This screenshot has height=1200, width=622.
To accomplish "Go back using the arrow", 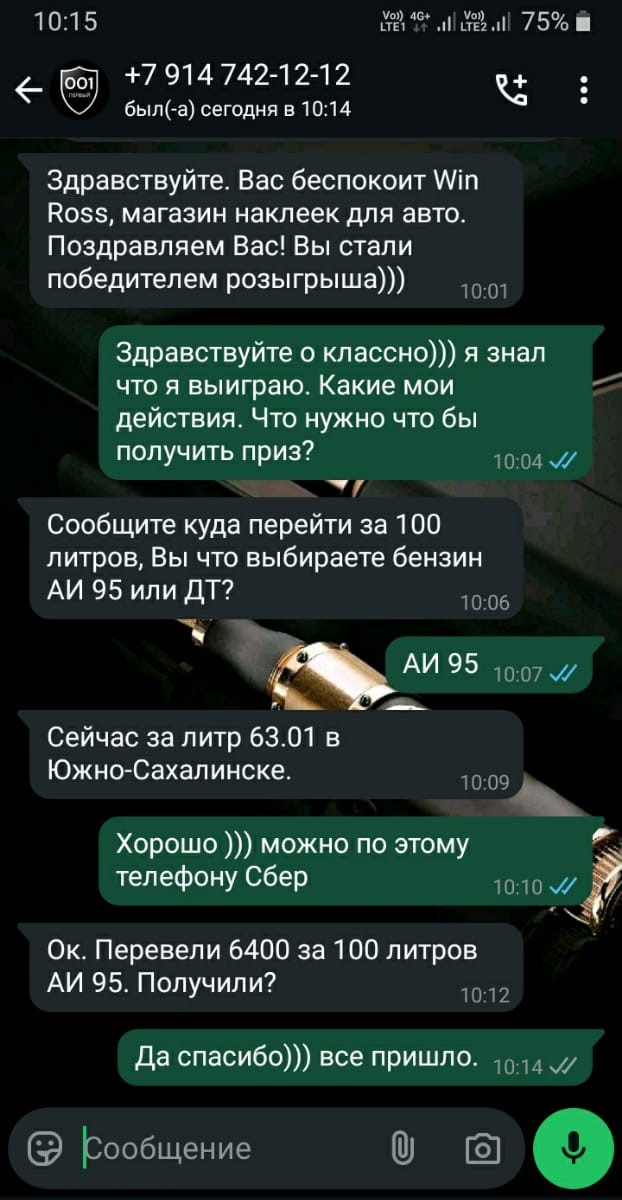I will pyautogui.click(x=29, y=91).
